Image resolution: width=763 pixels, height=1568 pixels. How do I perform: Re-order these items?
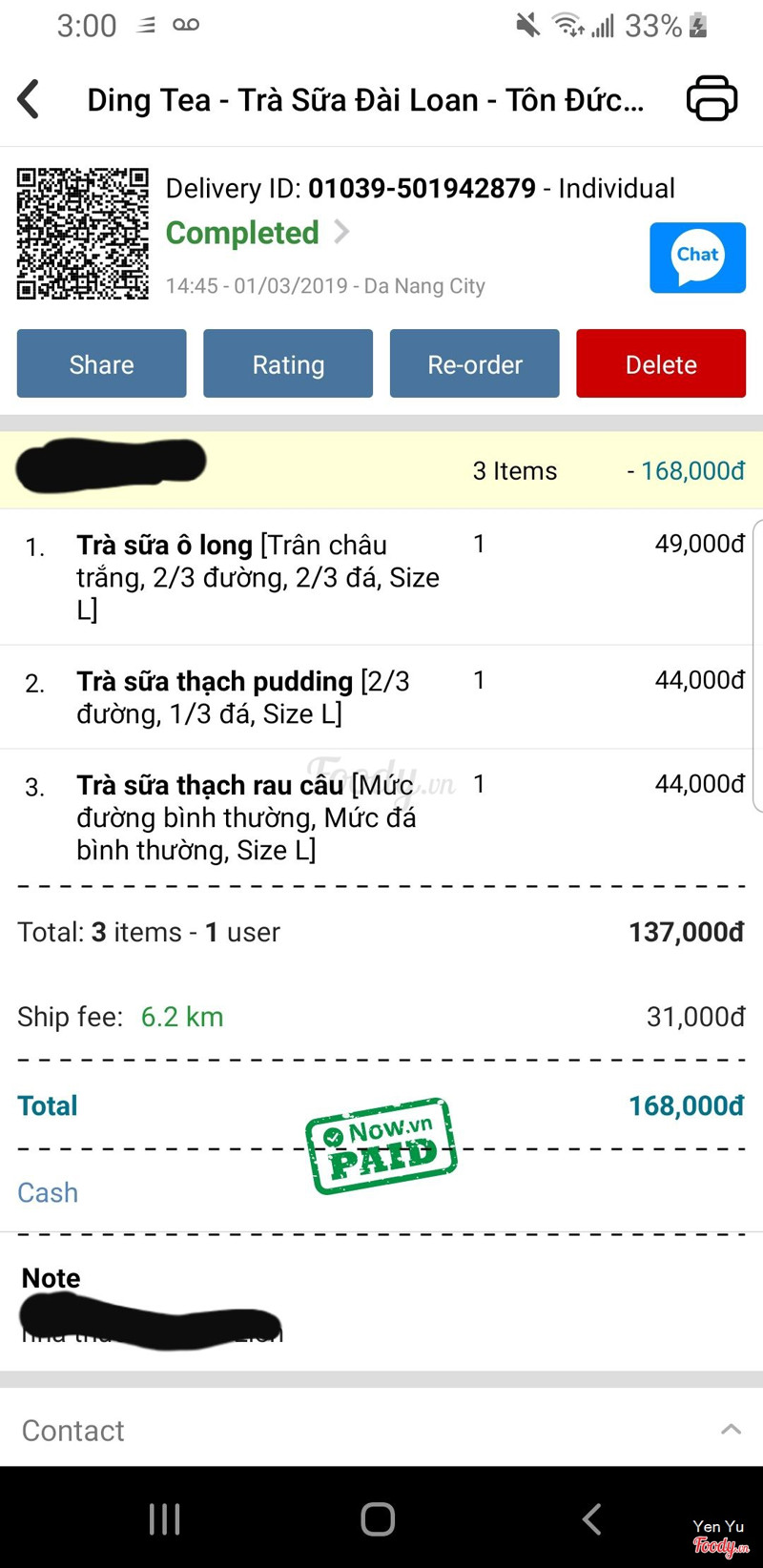[474, 363]
